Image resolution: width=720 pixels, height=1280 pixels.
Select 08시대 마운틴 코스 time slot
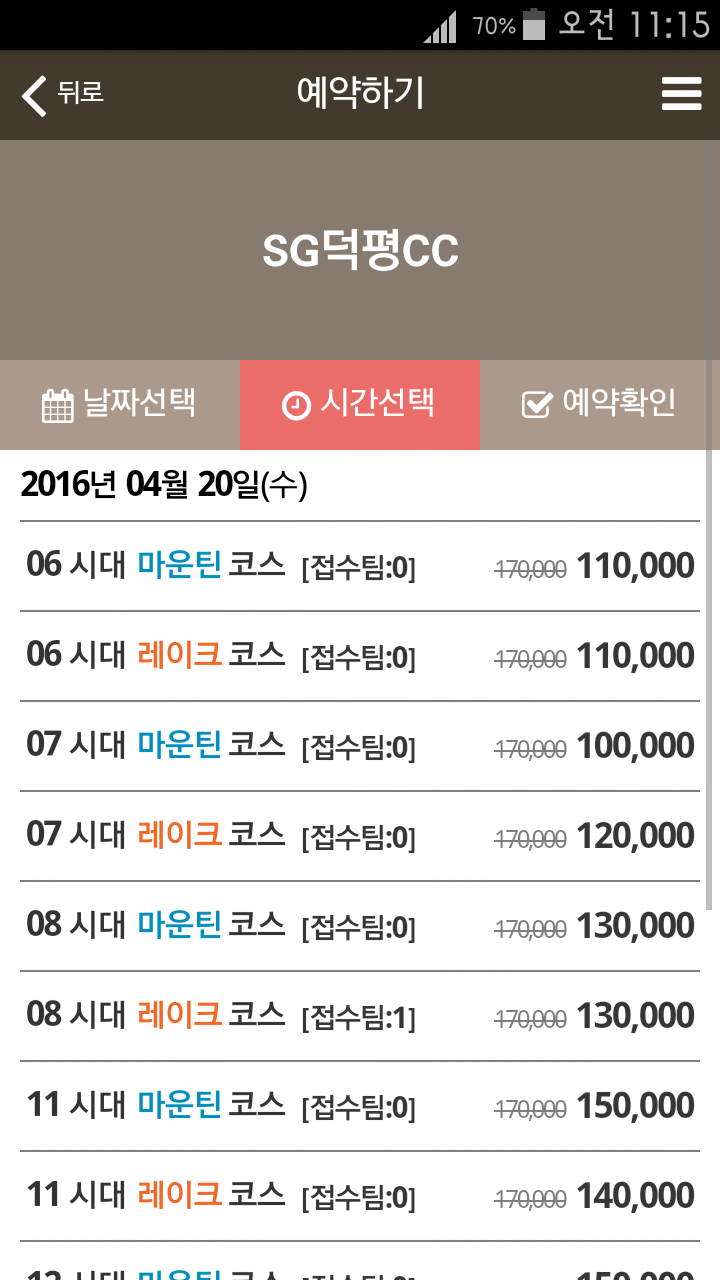point(360,926)
